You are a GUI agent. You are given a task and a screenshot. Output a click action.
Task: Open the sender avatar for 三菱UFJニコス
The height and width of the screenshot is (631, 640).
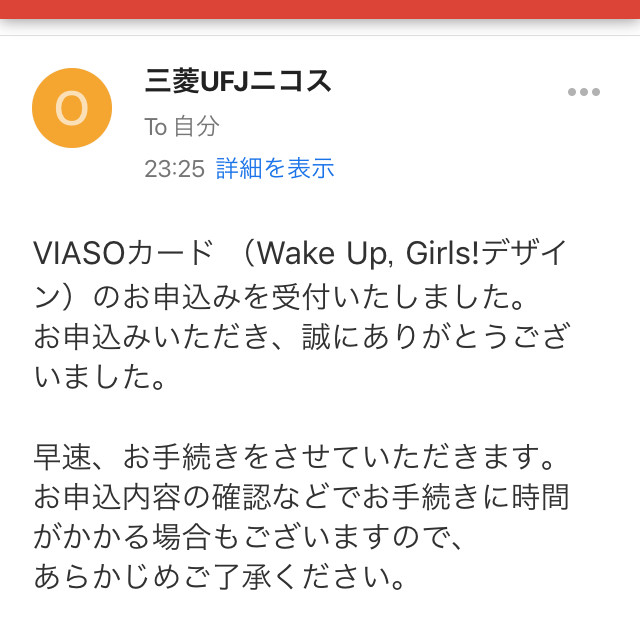(72, 108)
